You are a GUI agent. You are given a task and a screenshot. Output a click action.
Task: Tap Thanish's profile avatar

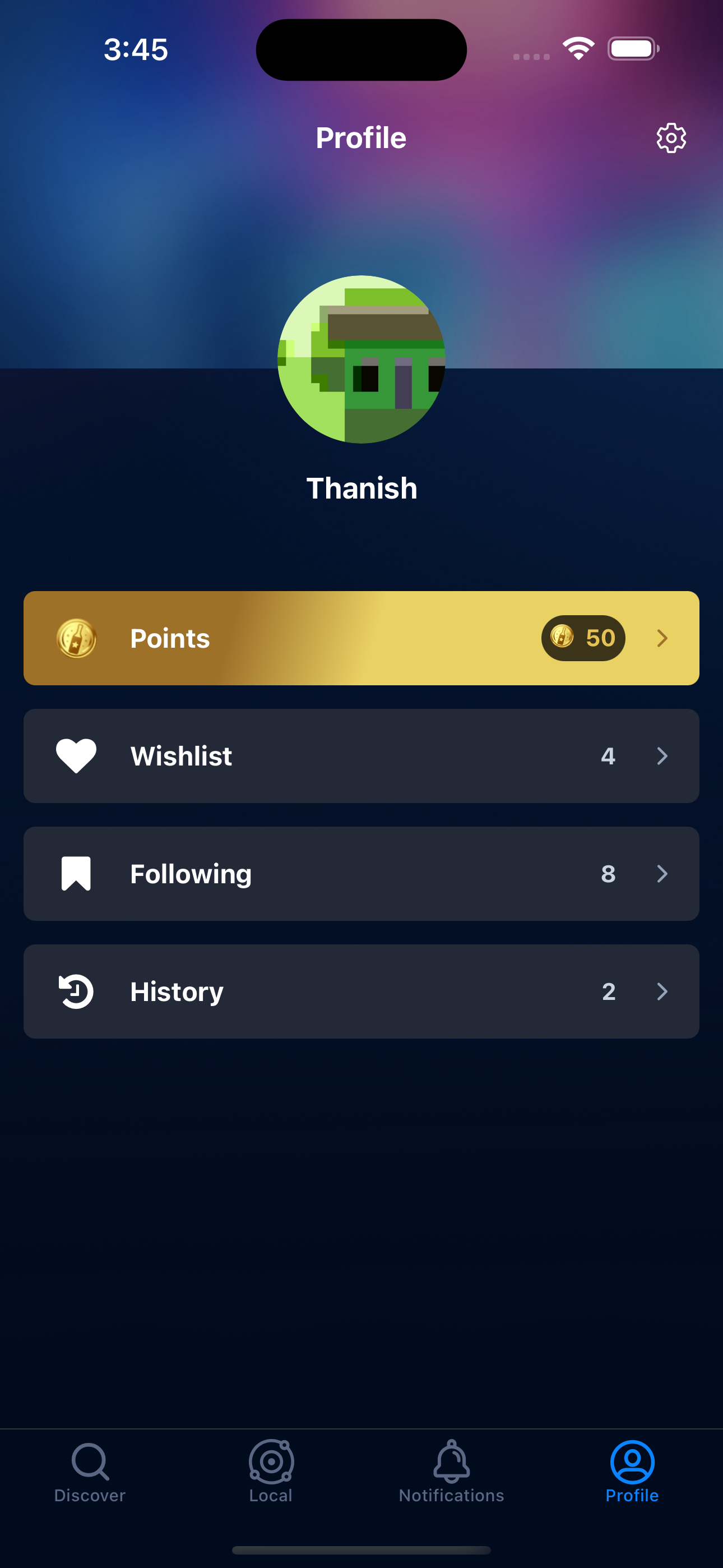click(361, 359)
